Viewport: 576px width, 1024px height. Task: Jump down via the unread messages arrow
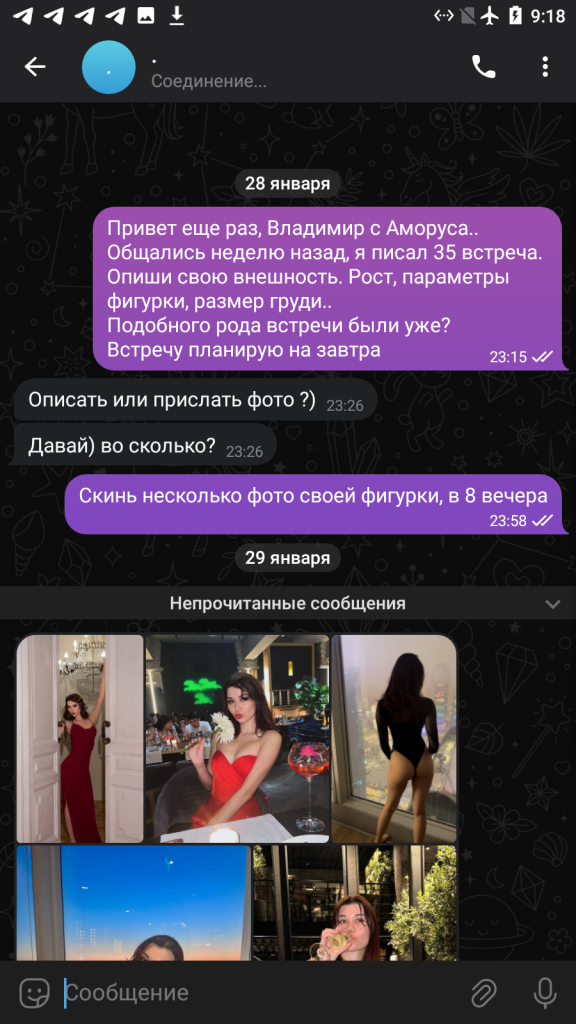tap(552, 604)
